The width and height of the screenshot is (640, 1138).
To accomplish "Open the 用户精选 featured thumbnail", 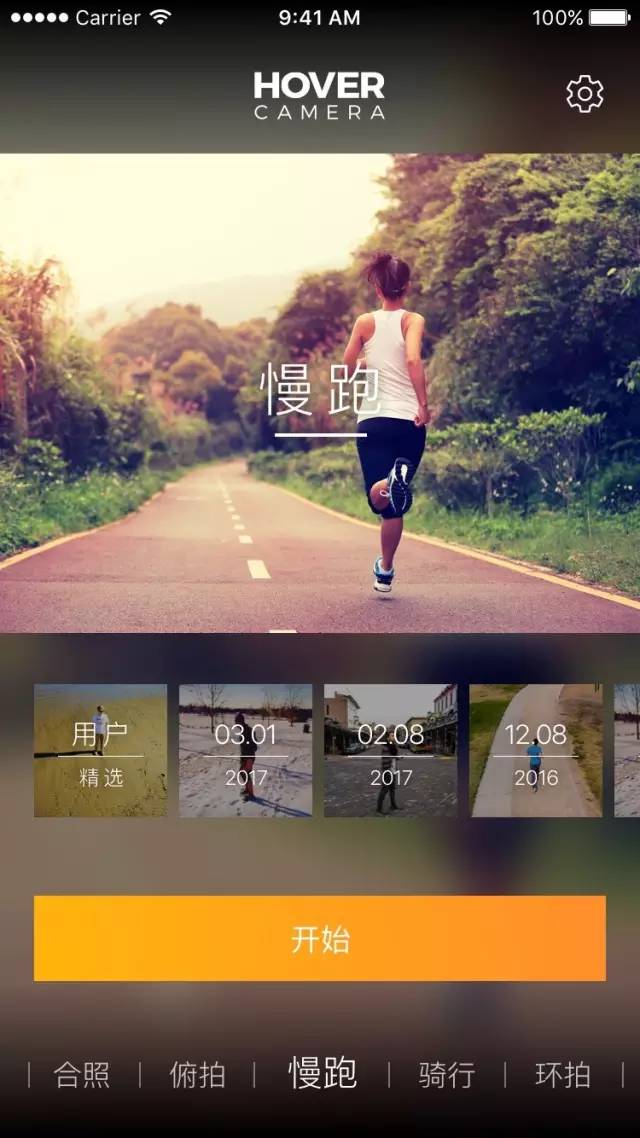I will (x=100, y=750).
